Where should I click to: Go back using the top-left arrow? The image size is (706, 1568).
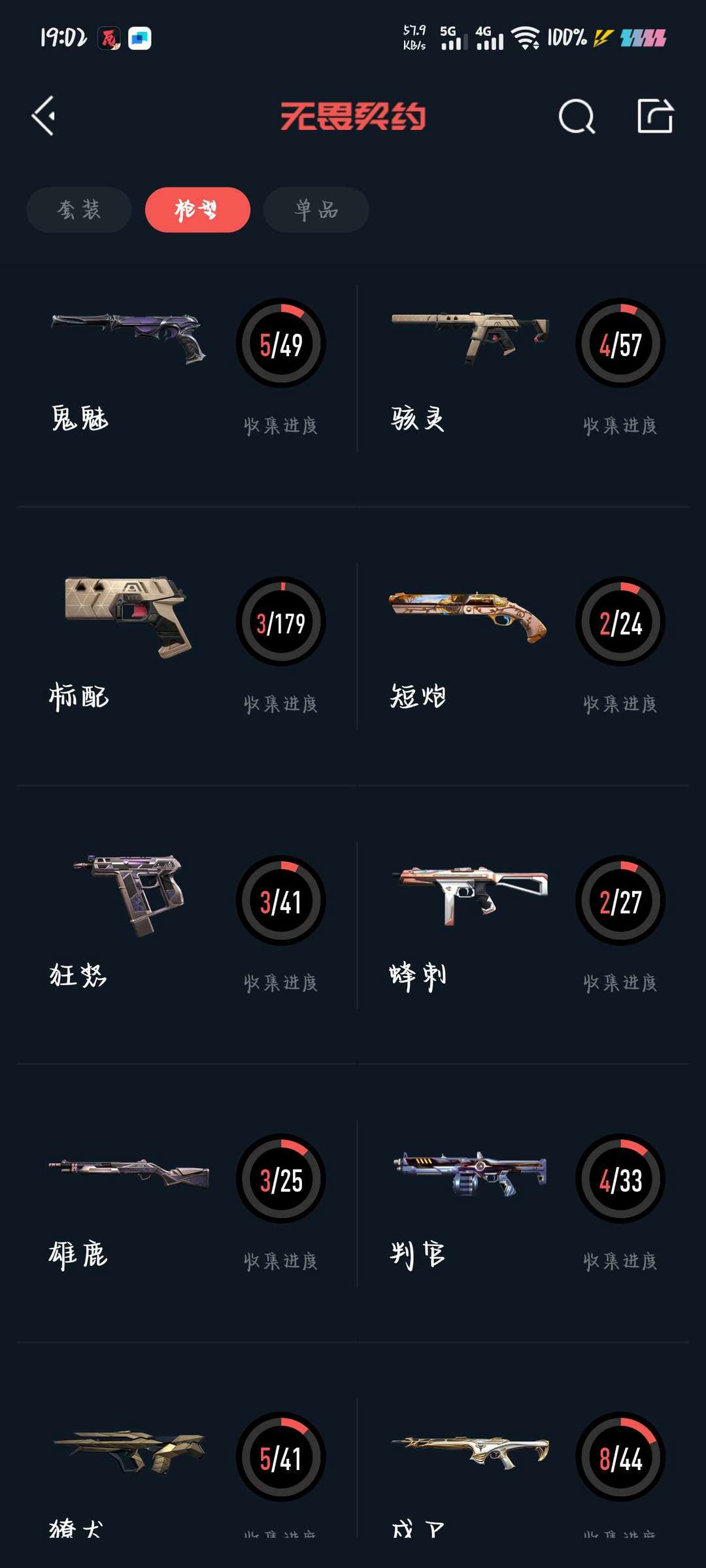point(44,116)
